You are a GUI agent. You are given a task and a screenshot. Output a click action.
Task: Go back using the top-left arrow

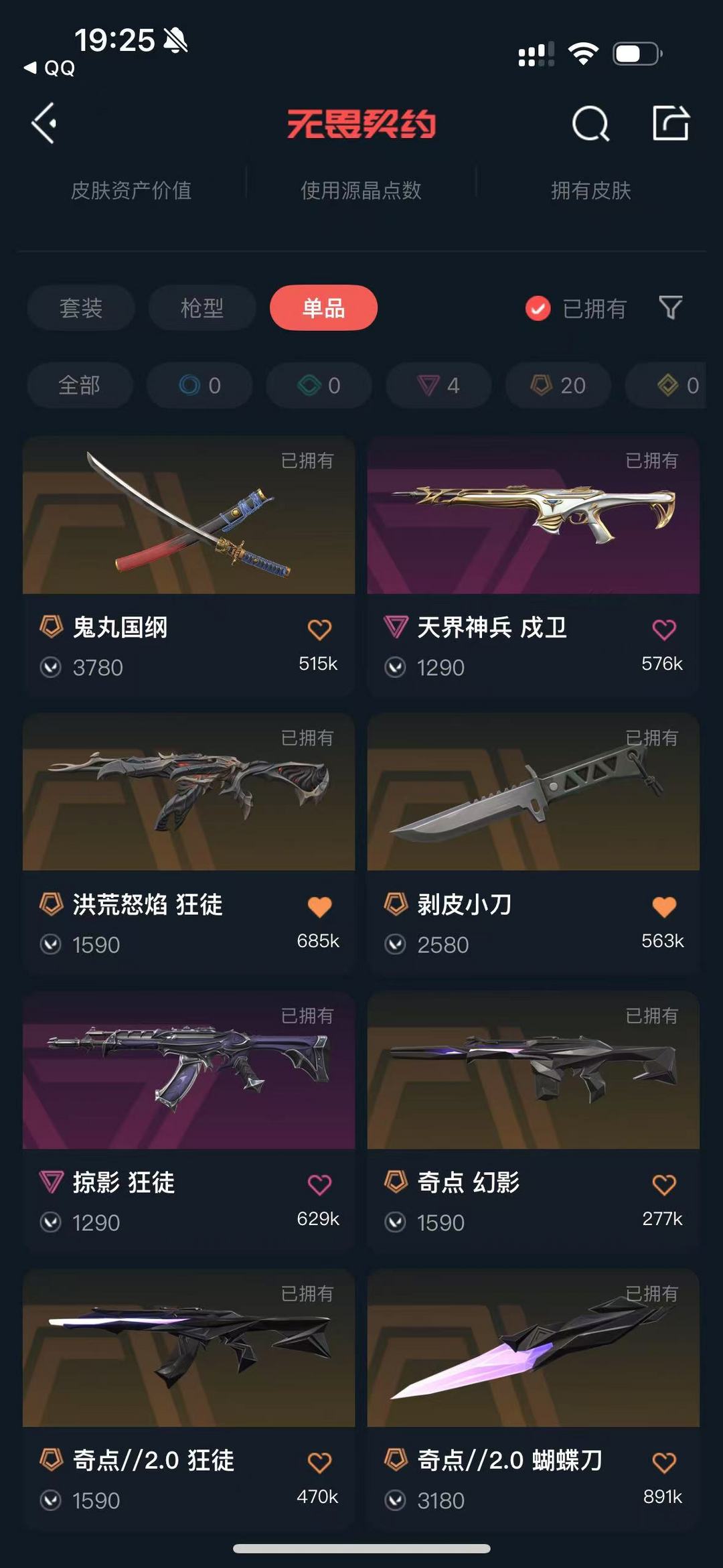click(44, 123)
